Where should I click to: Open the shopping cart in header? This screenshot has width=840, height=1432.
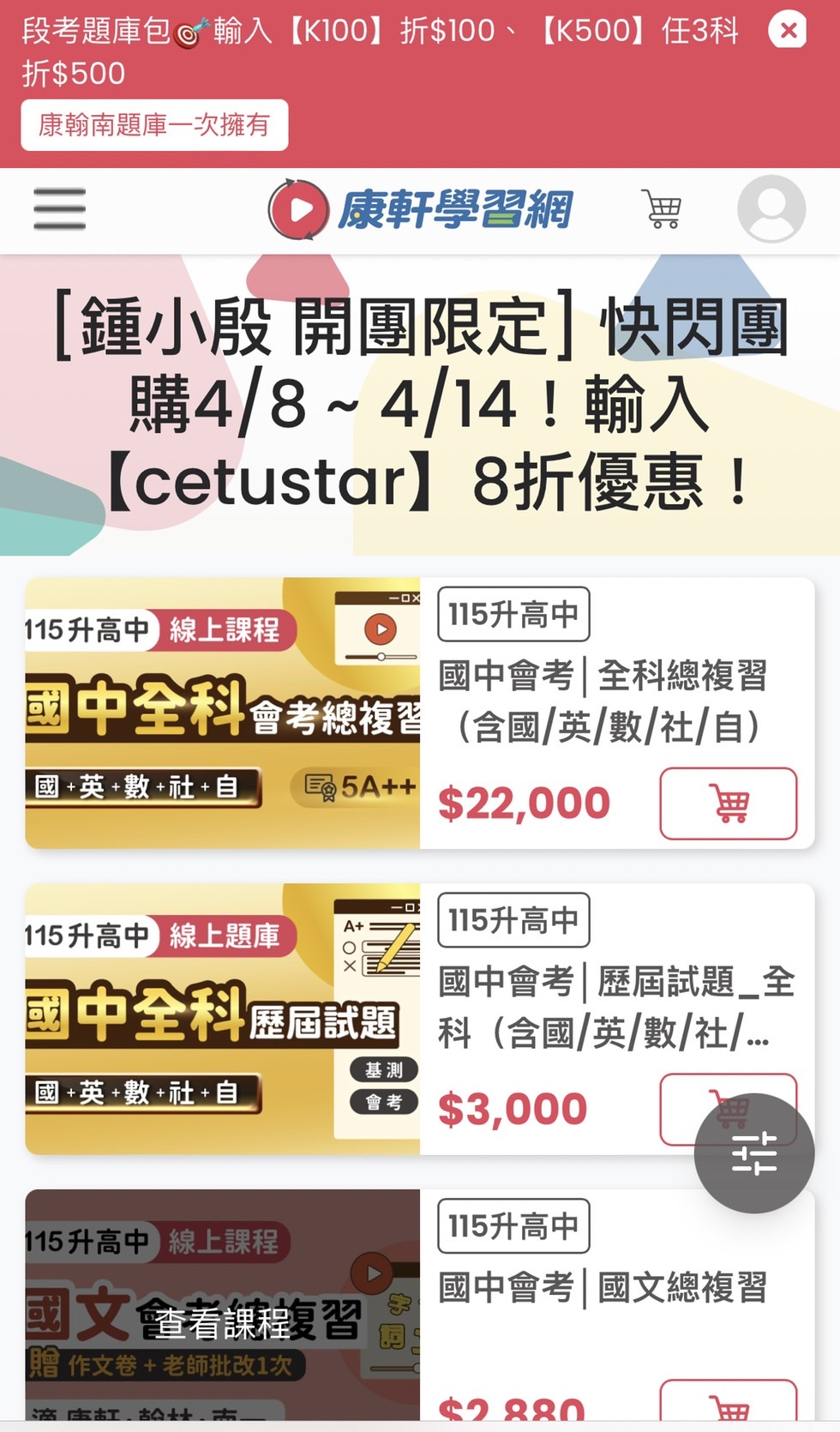pos(662,209)
